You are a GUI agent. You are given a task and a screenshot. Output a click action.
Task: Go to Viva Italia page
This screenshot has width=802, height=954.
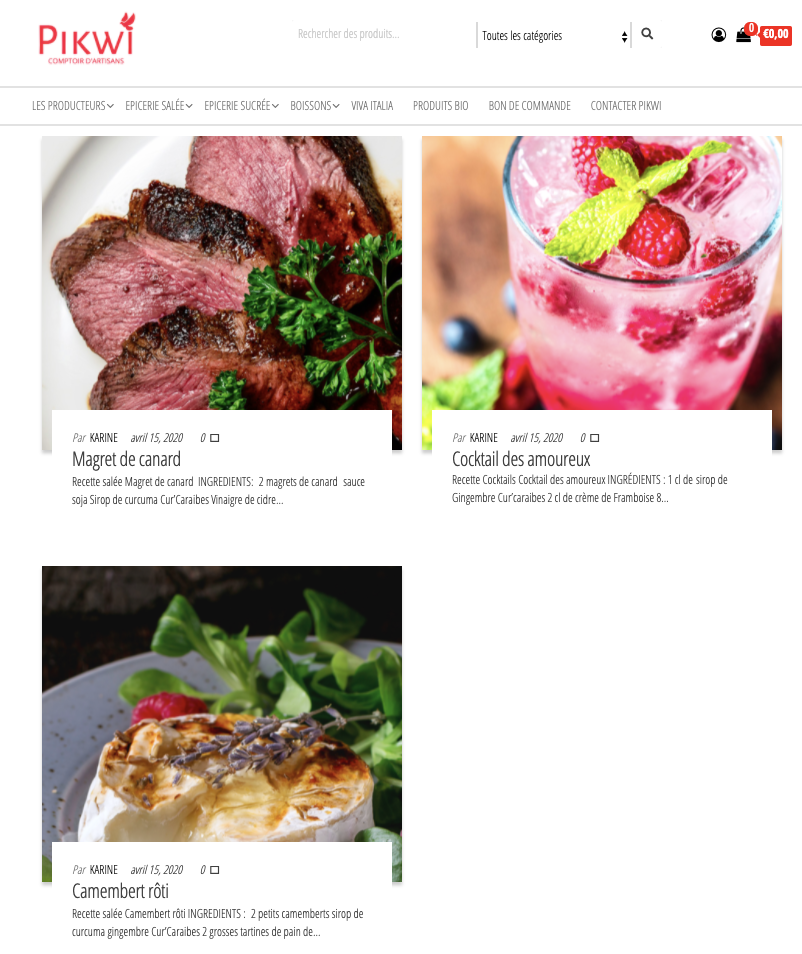pos(372,106)
